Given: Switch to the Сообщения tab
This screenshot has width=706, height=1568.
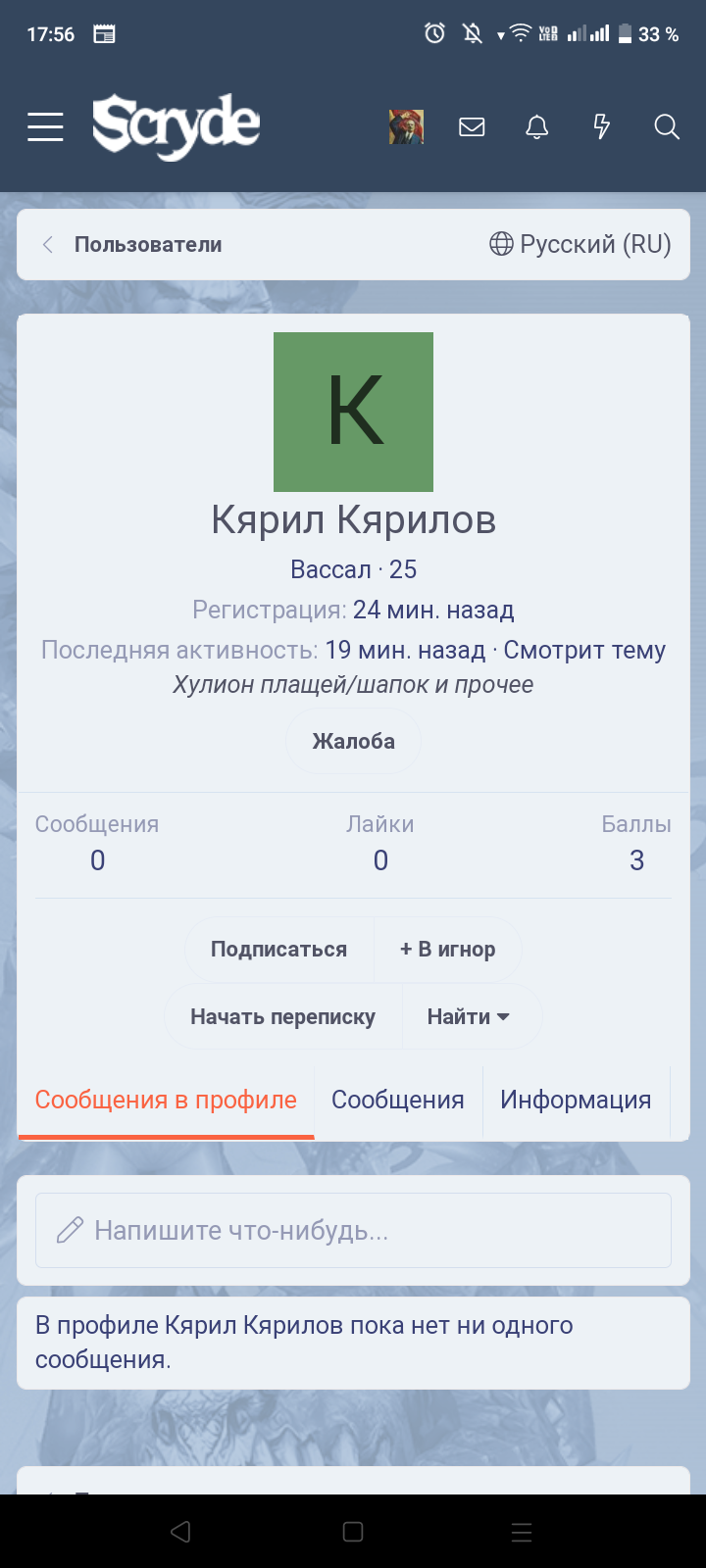Looking at the screenshot, I should coord(398,1101).
